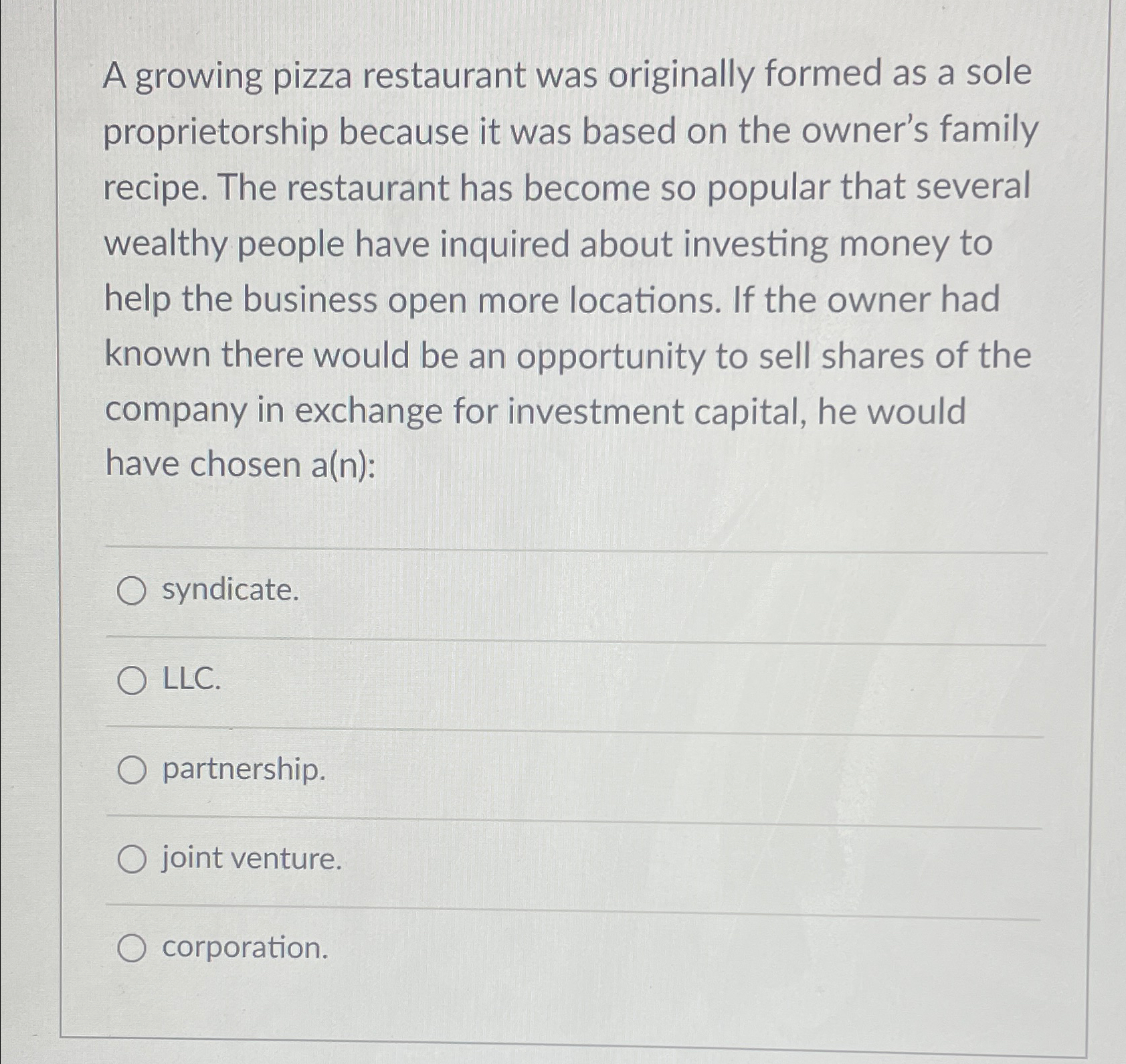Pick the joint venture option

point(131,860)
